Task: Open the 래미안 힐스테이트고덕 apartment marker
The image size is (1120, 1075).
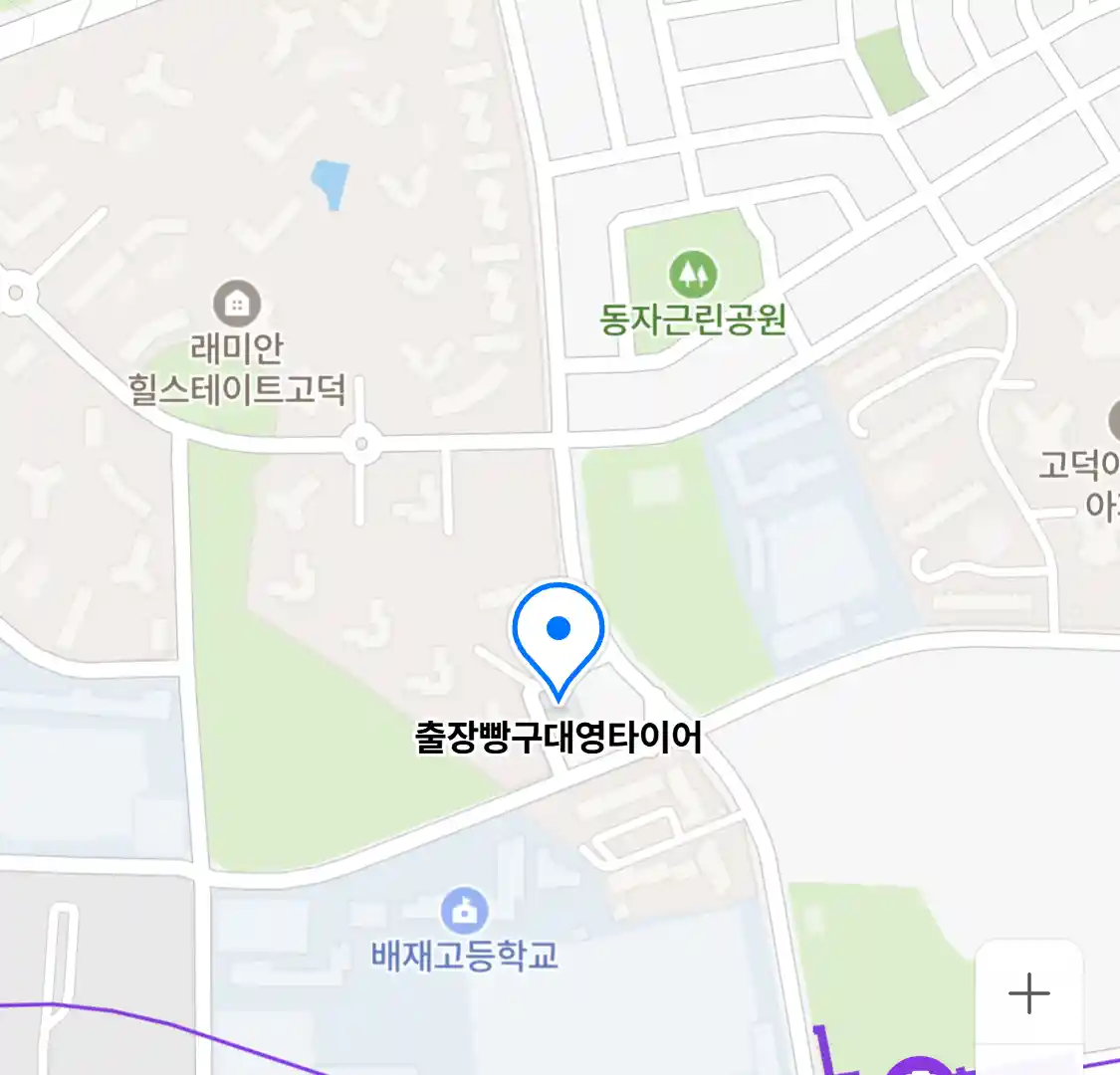Action: coord(237,304)
